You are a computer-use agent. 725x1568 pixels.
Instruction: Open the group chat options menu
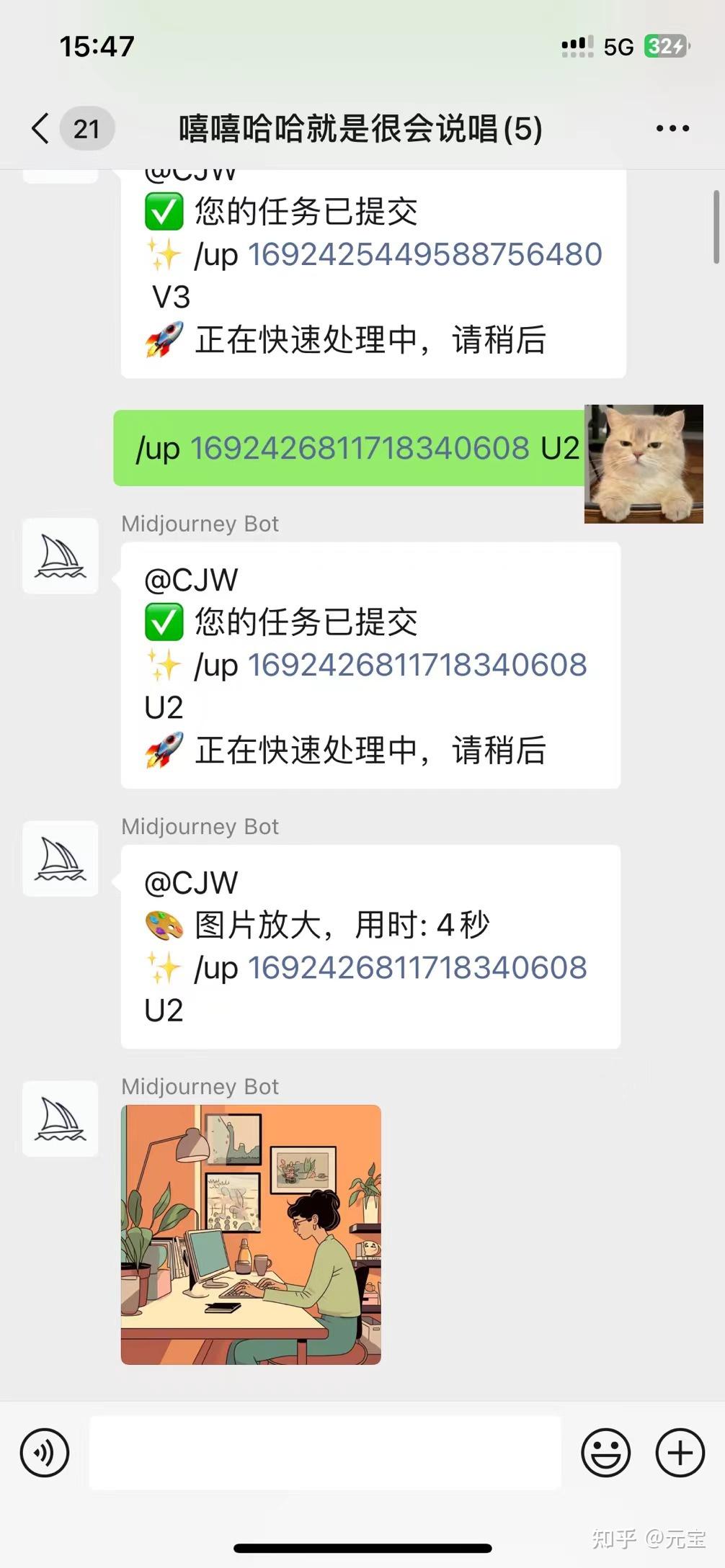(x=672, y=129)
